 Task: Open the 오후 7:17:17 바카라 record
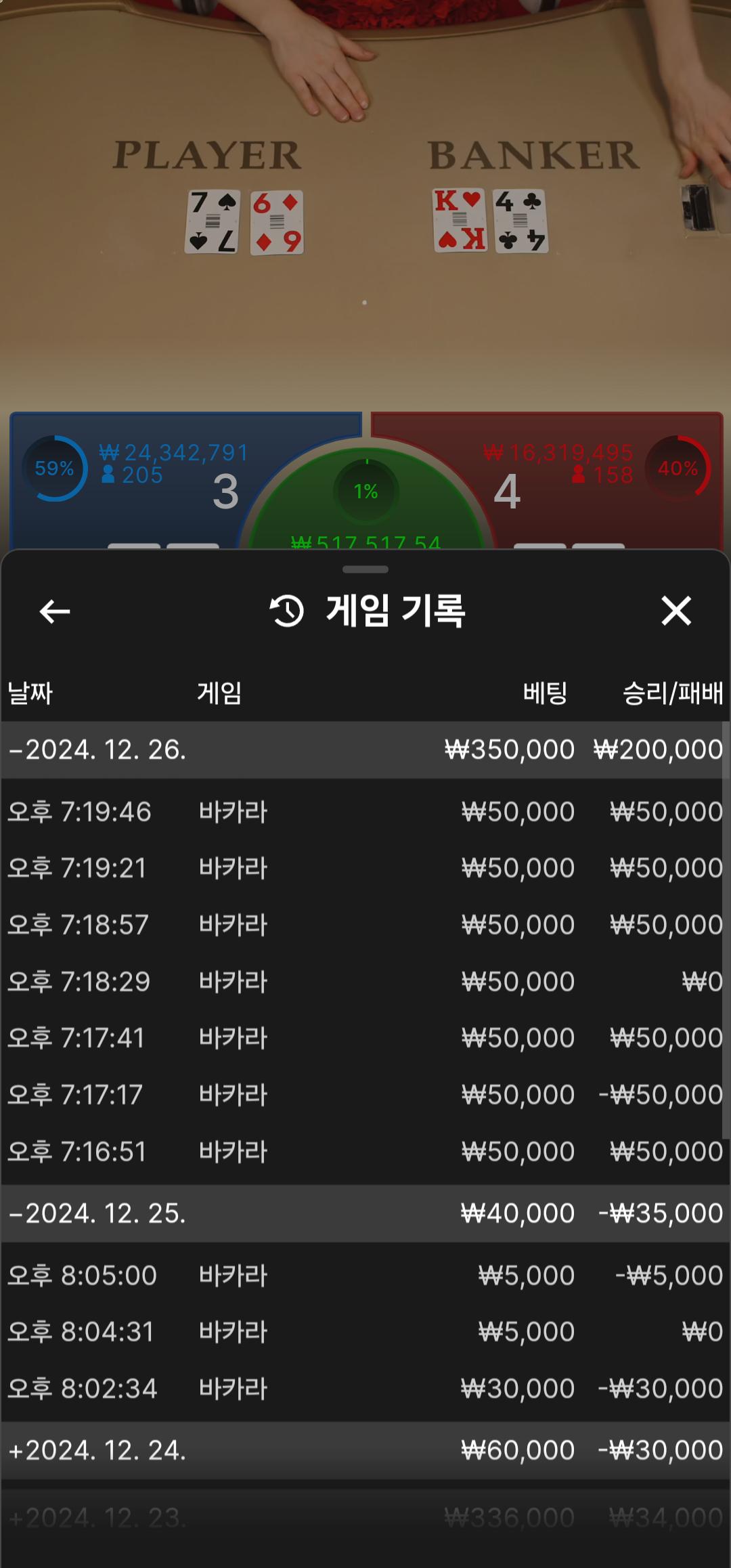365,1095
